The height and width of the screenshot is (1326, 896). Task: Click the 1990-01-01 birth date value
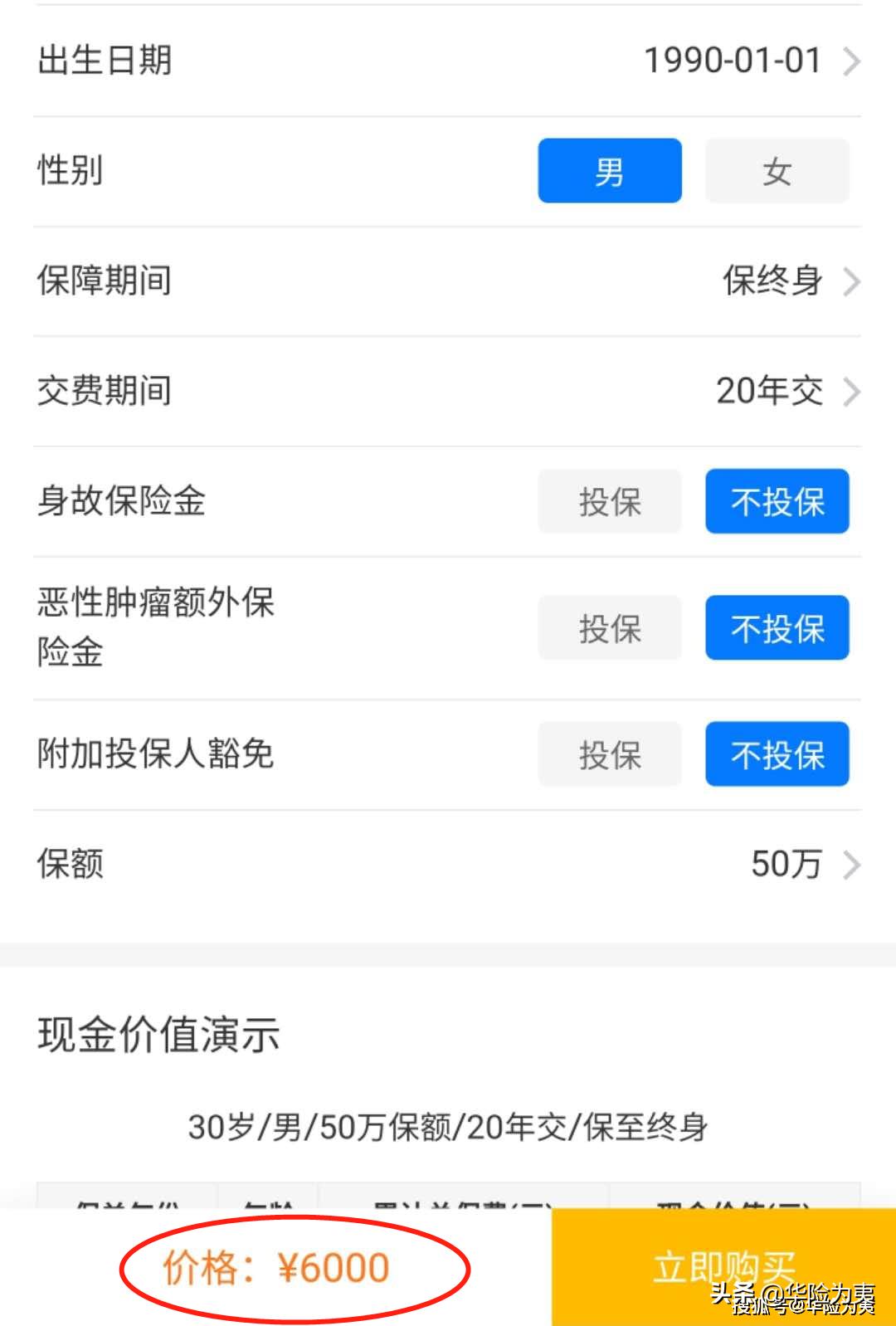click(733, 60)
